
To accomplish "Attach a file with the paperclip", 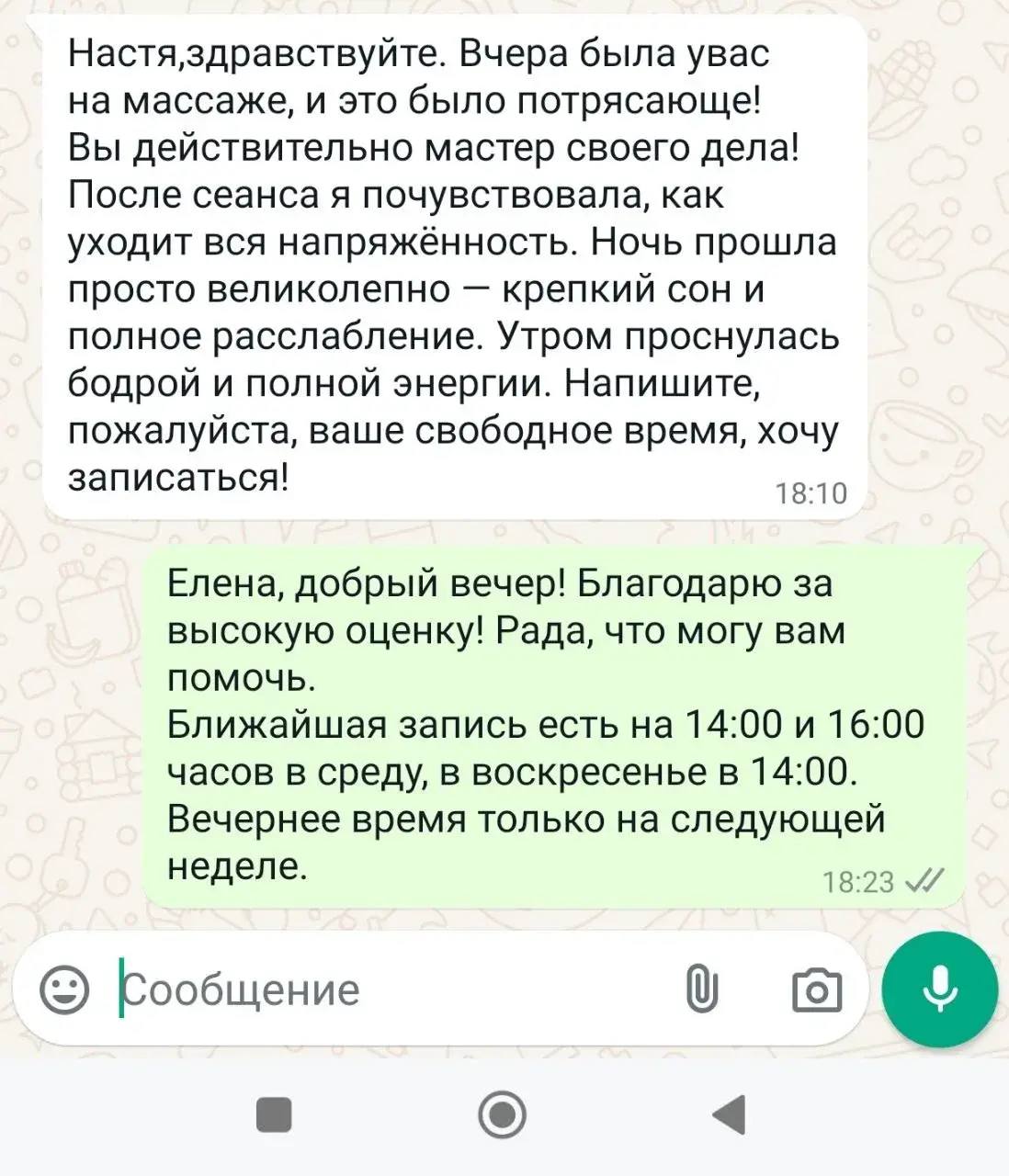I will tap(702, 990).
